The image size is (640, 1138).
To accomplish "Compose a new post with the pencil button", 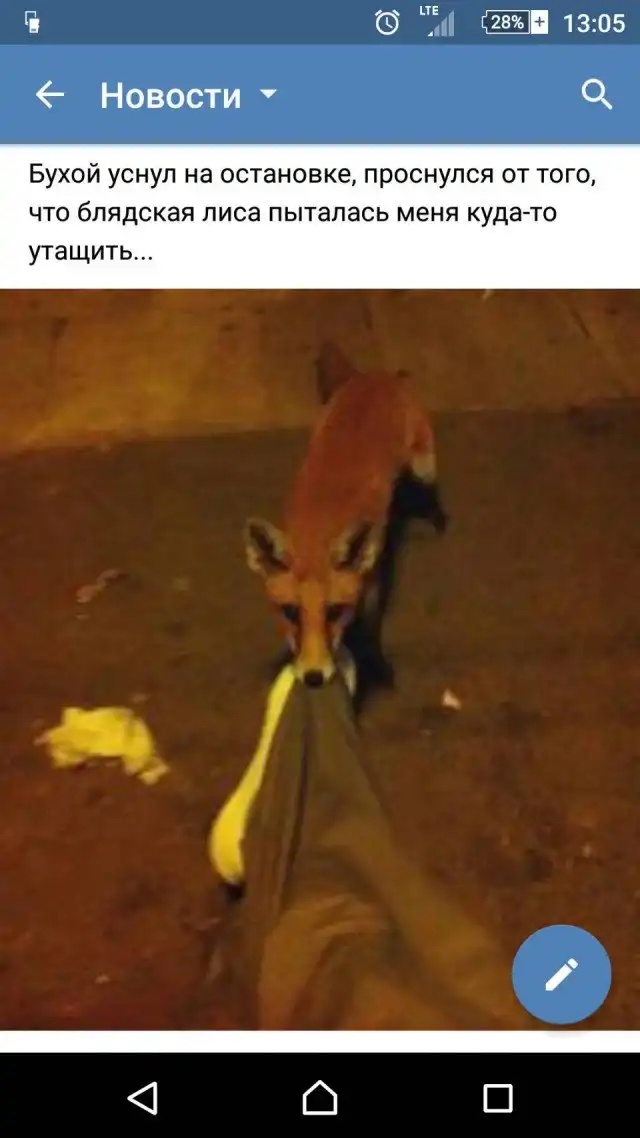I will tap(561, 974).
